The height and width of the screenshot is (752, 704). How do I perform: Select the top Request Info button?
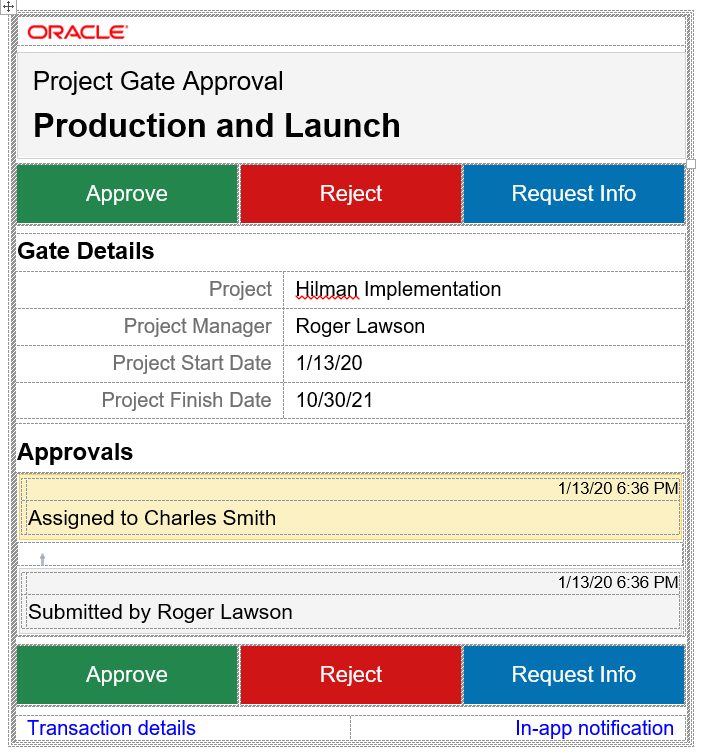click(574, 194)
